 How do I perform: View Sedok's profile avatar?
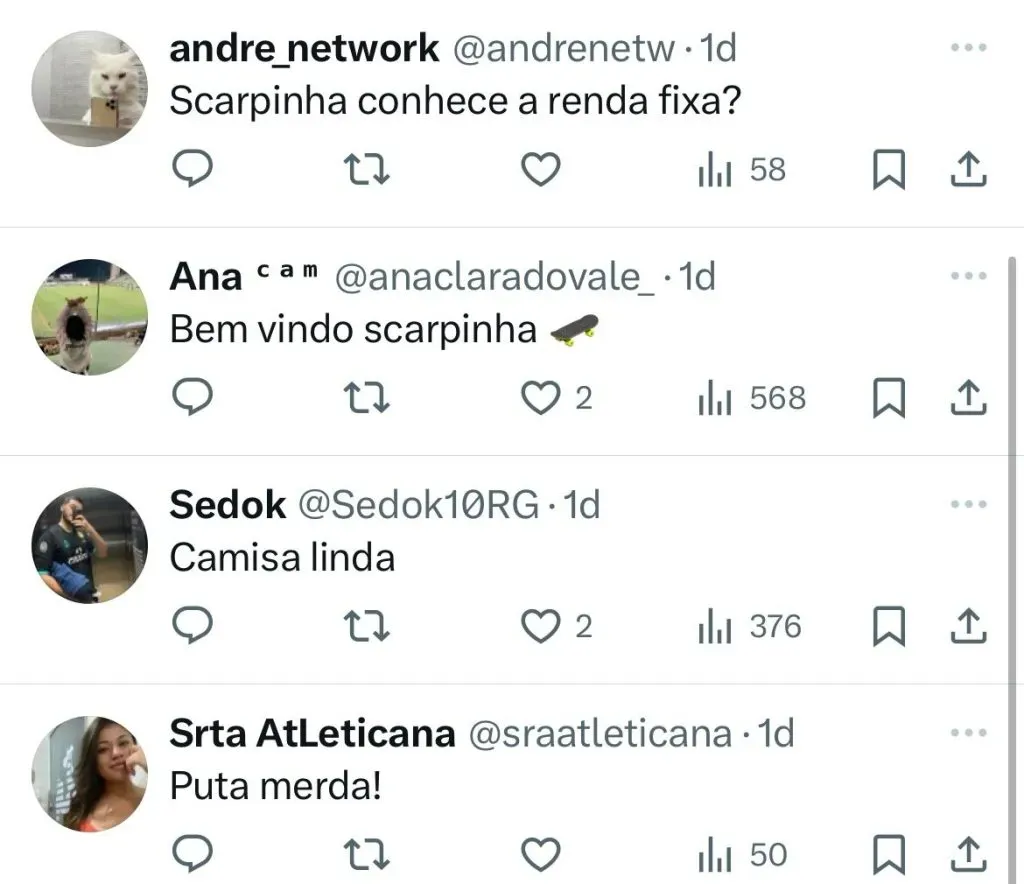coord(90,544)
